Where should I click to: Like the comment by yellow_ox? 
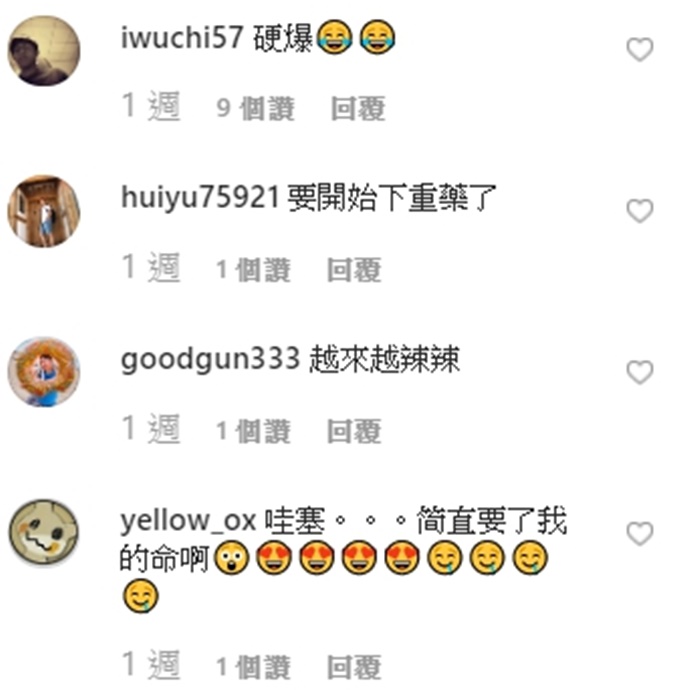pyautogui.click(x=639, y=534)
